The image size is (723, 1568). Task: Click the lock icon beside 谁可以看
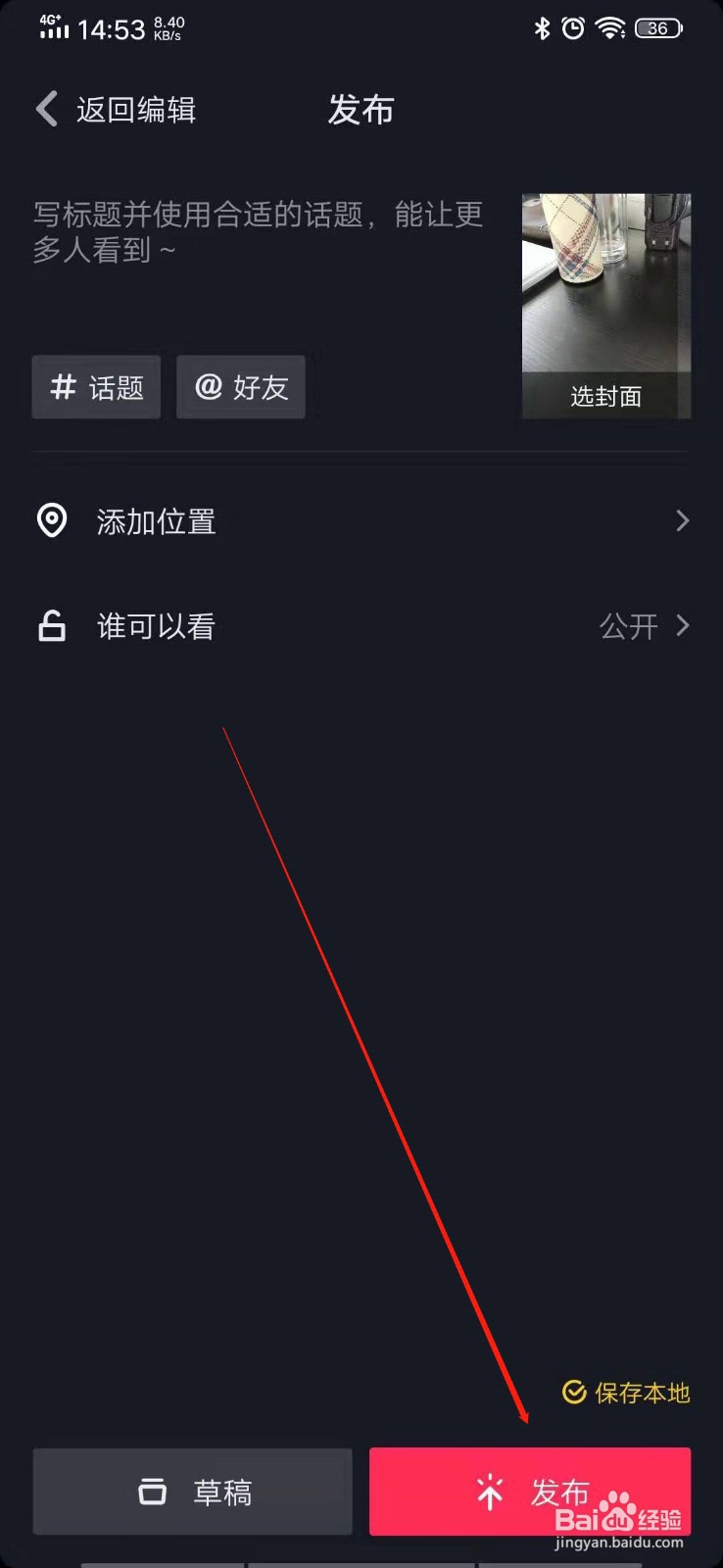[x=52, y=626]
